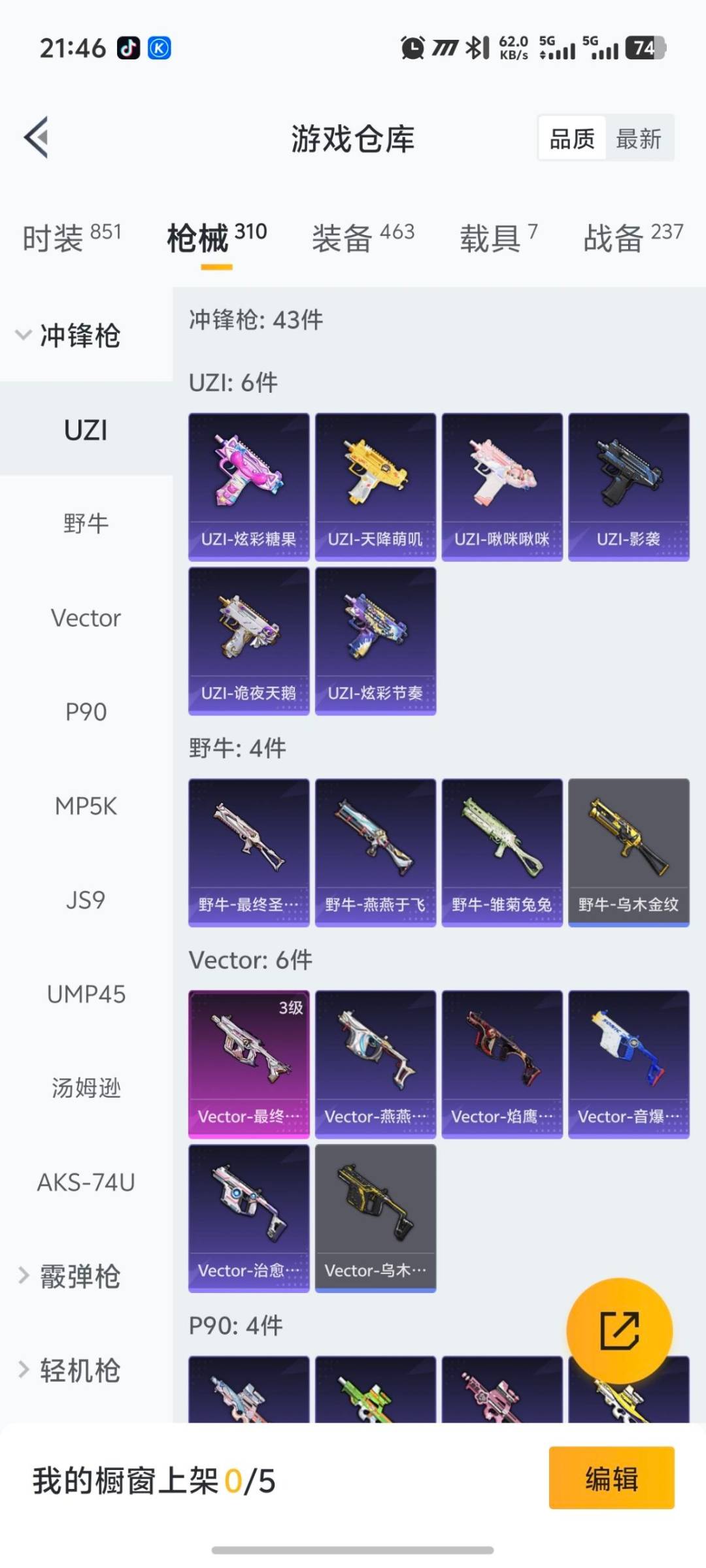Open the 载具 tab
This screenshot has width=706, height=1568.
pos(498,237)
